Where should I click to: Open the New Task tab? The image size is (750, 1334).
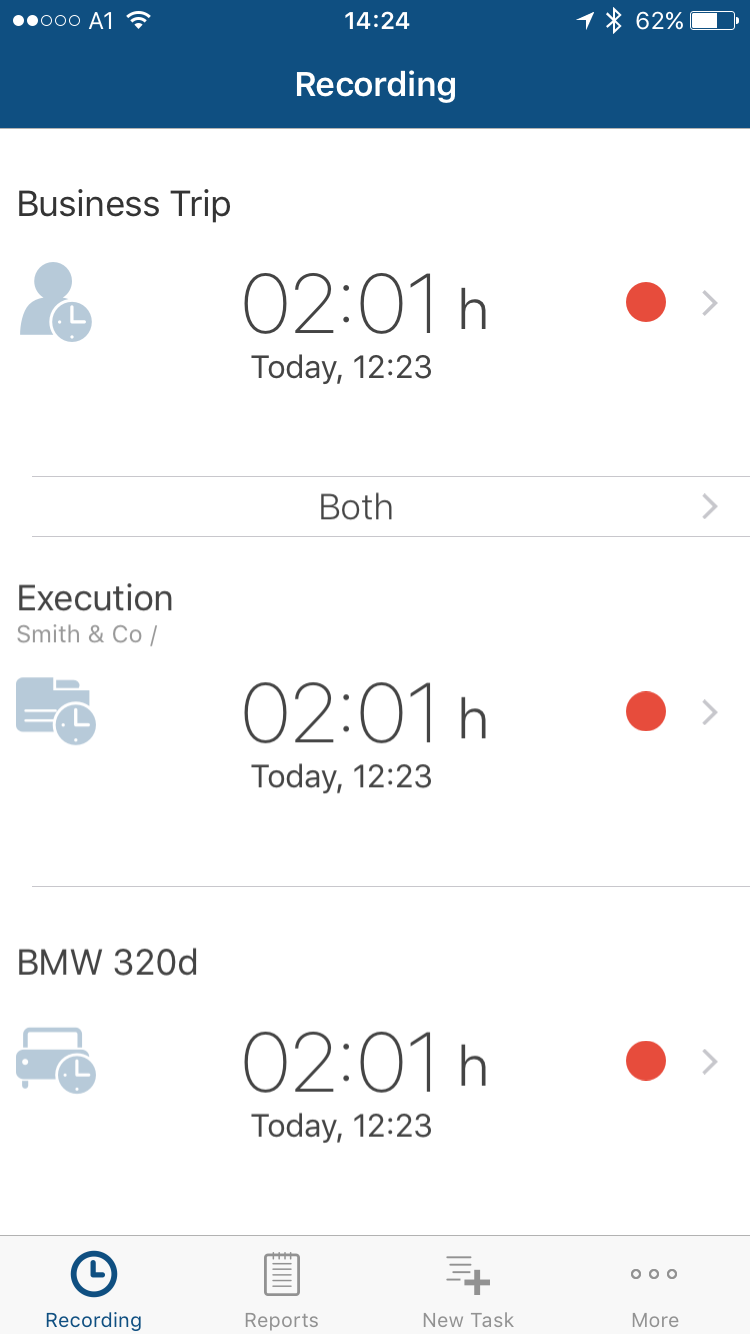click(468, 1291)
